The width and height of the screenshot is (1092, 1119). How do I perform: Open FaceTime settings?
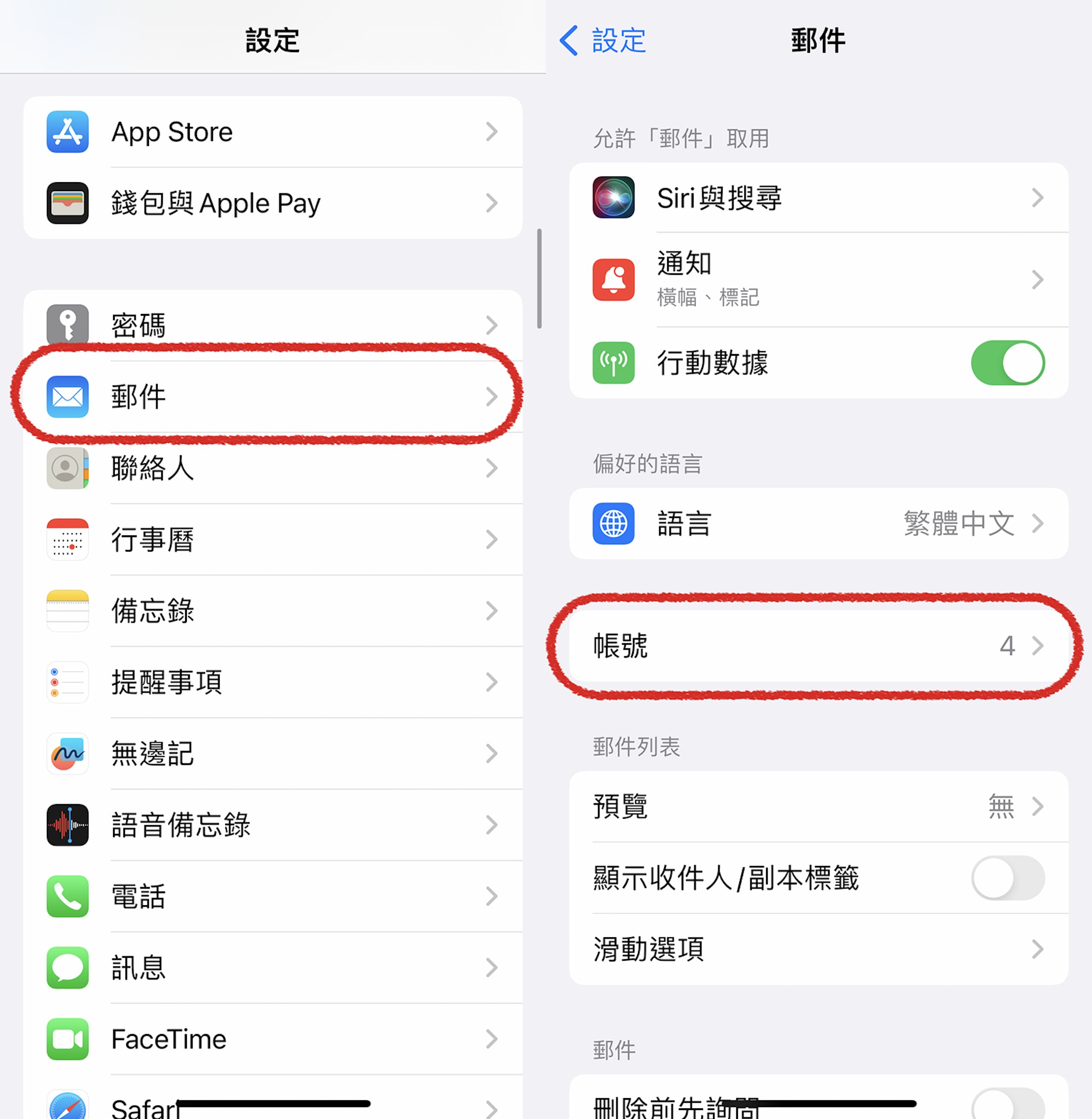click(273, 1039)
